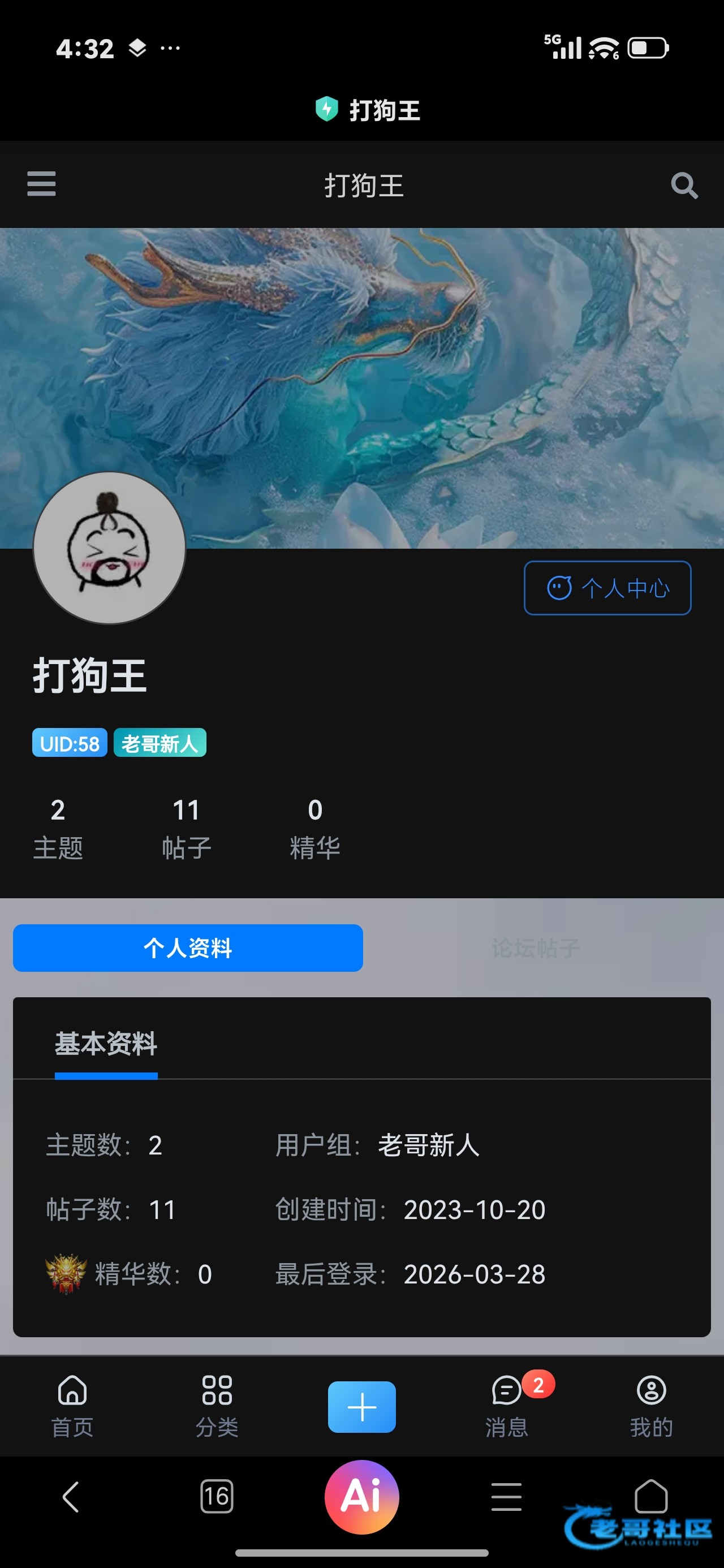Open the browser tabs switcher showing 16
Screen dimensions: 724x1568
click(x=217, y=1497)
